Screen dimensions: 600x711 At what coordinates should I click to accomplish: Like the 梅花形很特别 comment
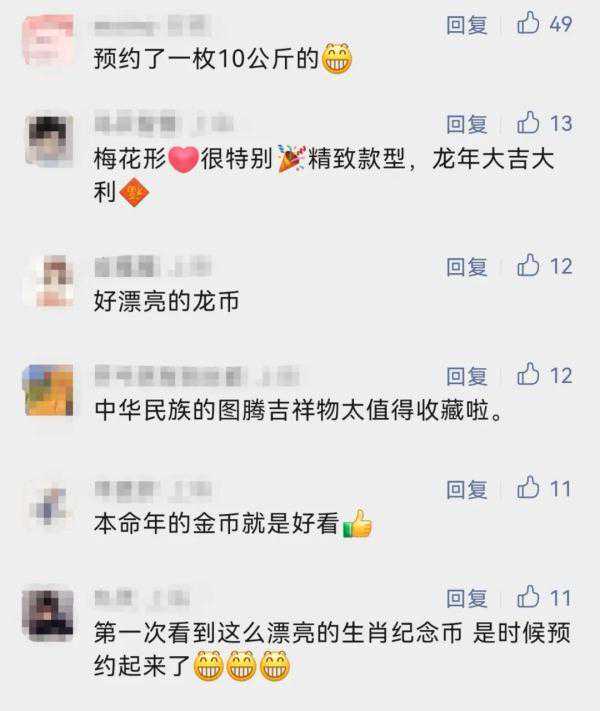(529, 123)
